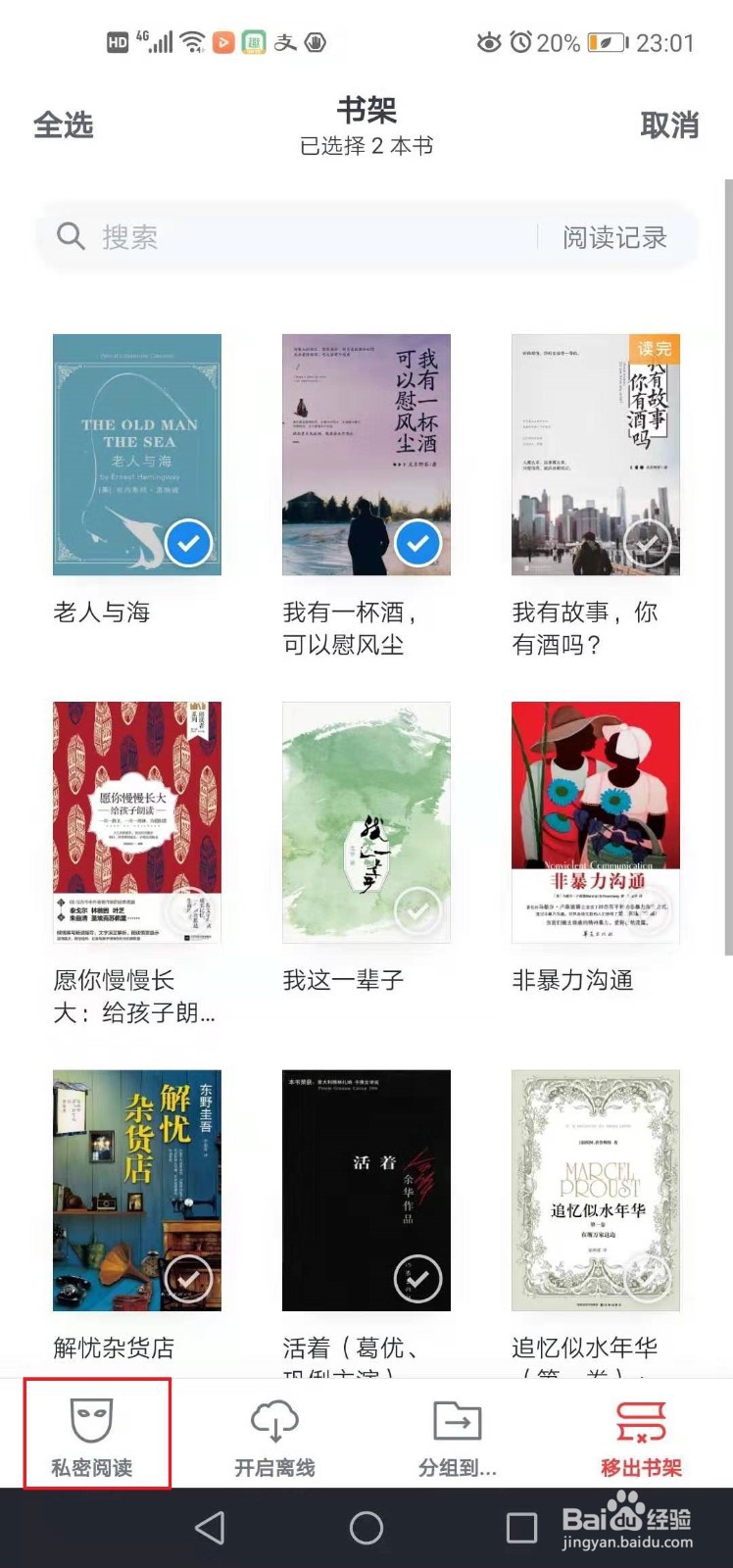Select the circle on 非暴力沟通

pyautogui.click(x=647, y=911)
